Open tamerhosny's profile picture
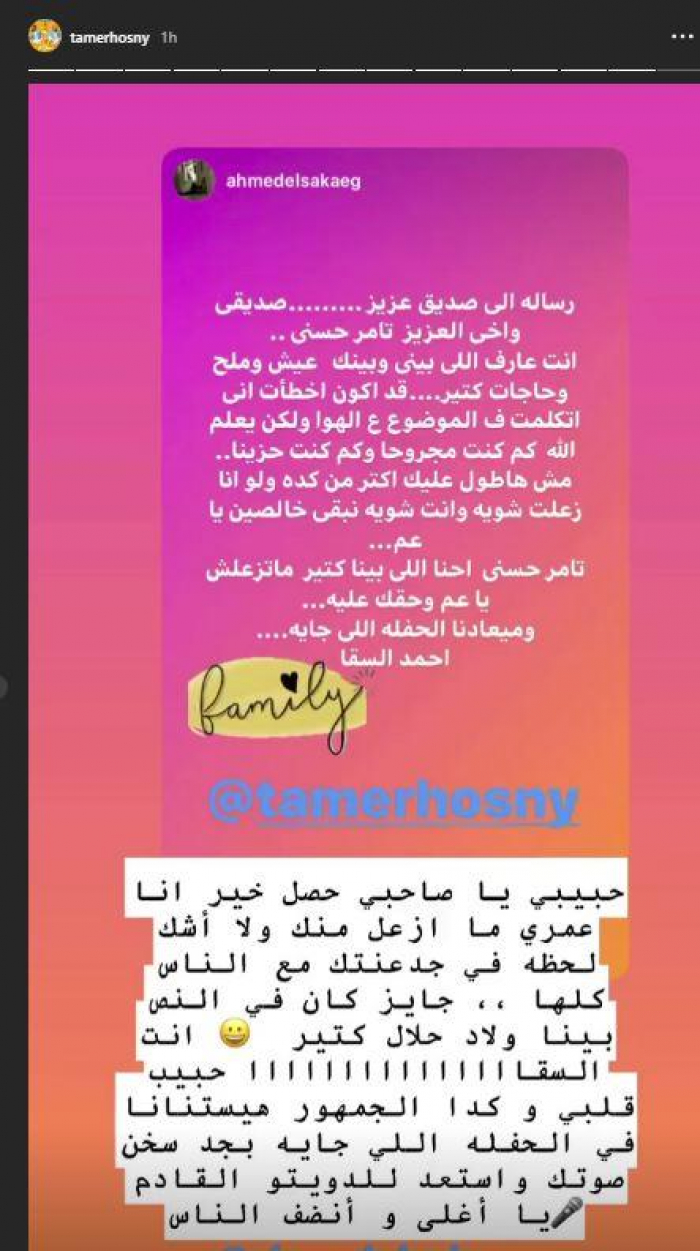The height and width of the screenshot is (1251, 700). click(45, 36)
